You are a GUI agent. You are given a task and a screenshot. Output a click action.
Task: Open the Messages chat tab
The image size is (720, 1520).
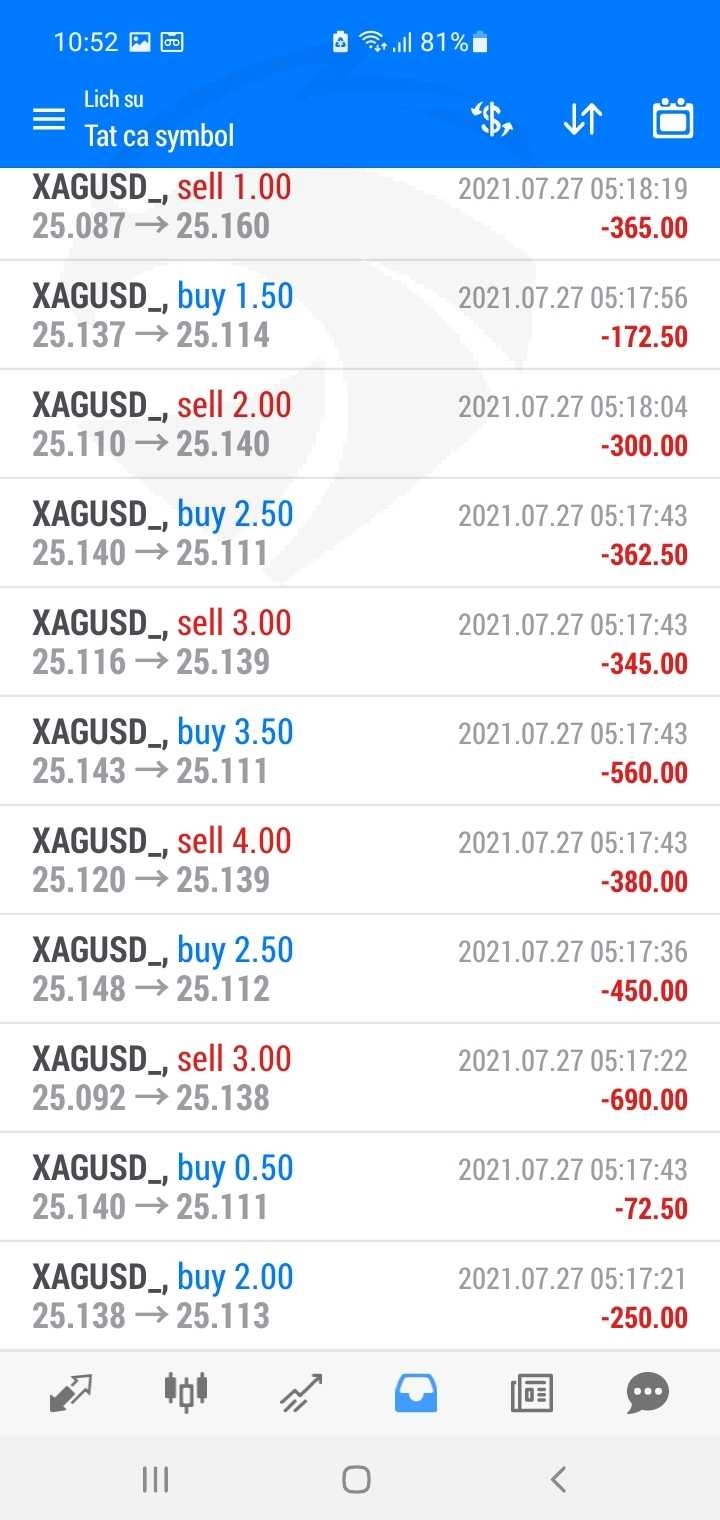pyautogui.click(x=647, y=1393)
